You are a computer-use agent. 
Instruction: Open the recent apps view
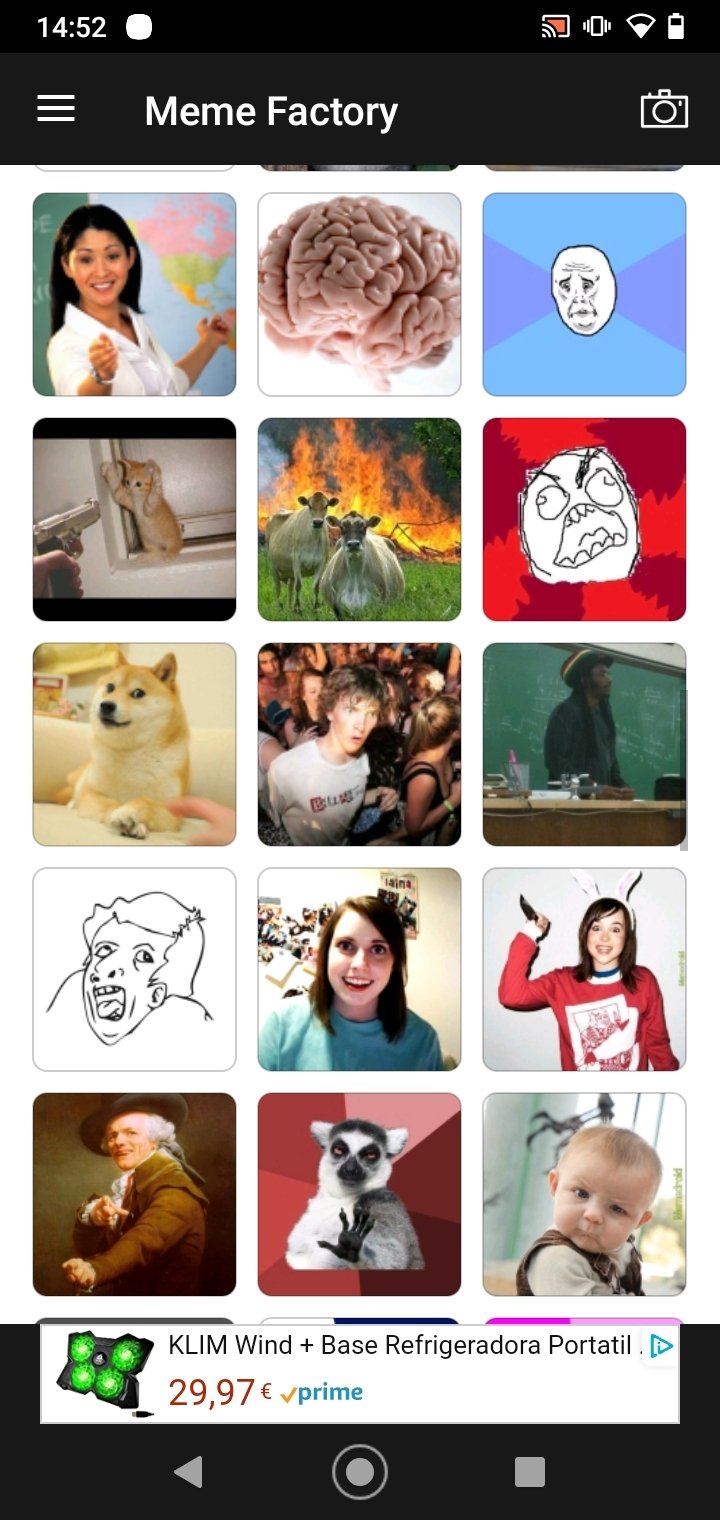coord(530,1471)
